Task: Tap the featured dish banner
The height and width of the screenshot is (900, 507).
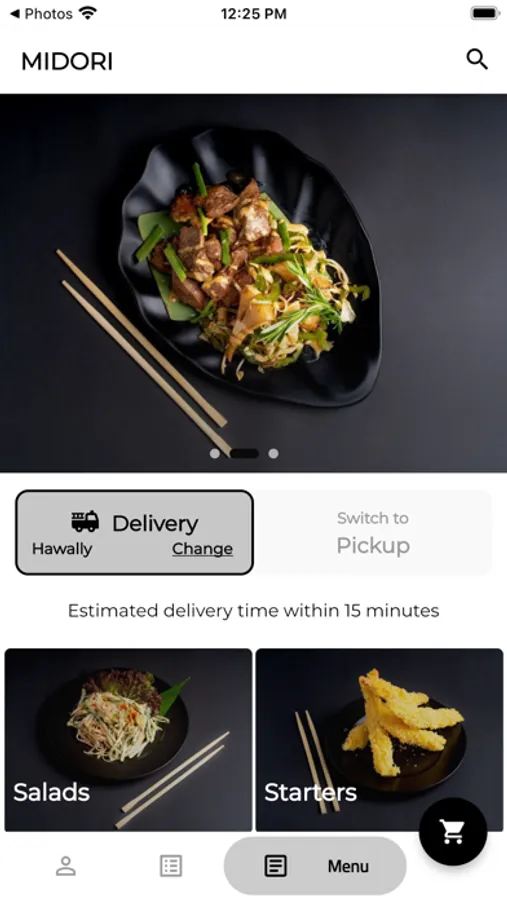Action: tap(253, 283)
